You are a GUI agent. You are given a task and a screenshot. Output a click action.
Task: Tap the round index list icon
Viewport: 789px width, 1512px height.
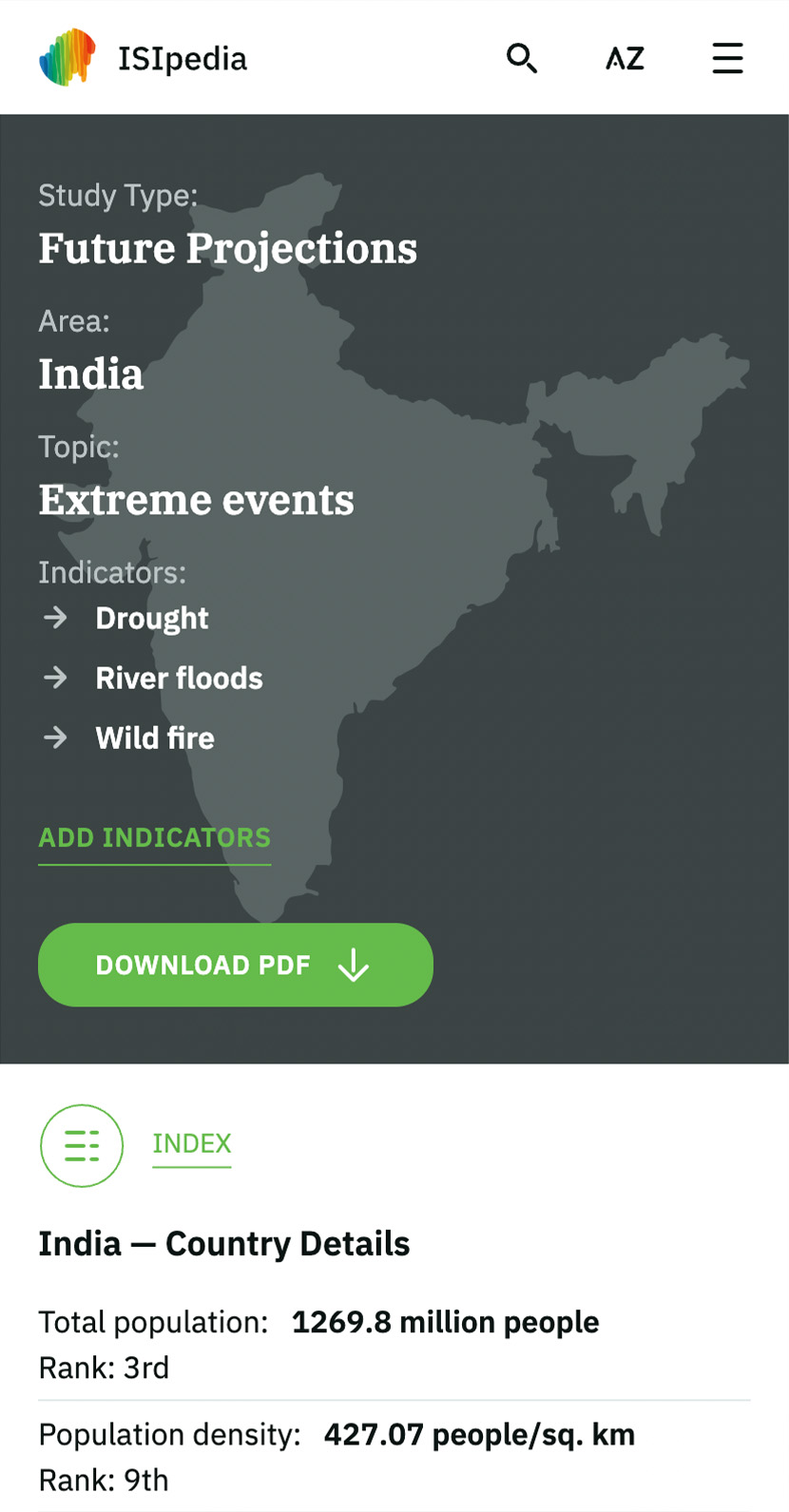coord(82,1145)
